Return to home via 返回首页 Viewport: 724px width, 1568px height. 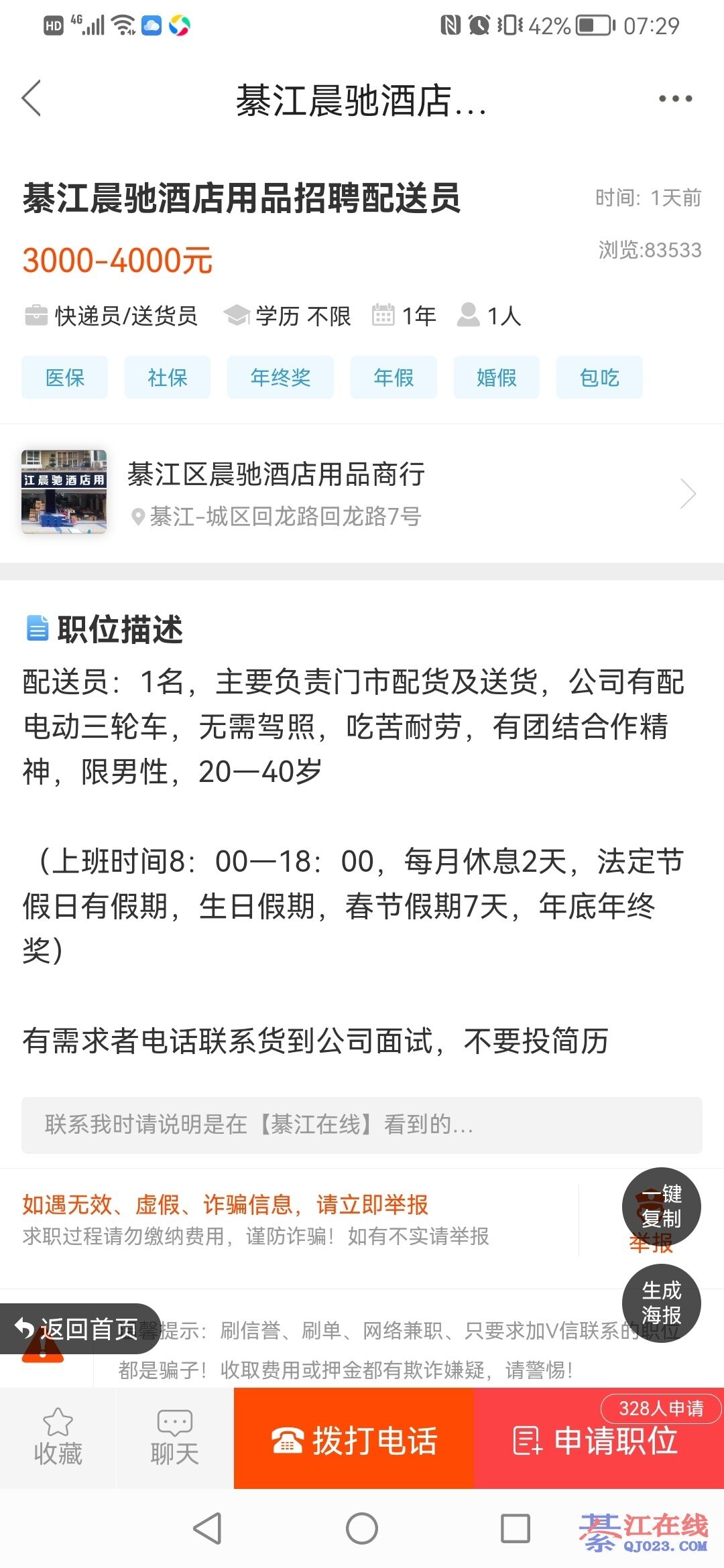coord(80,1328)
